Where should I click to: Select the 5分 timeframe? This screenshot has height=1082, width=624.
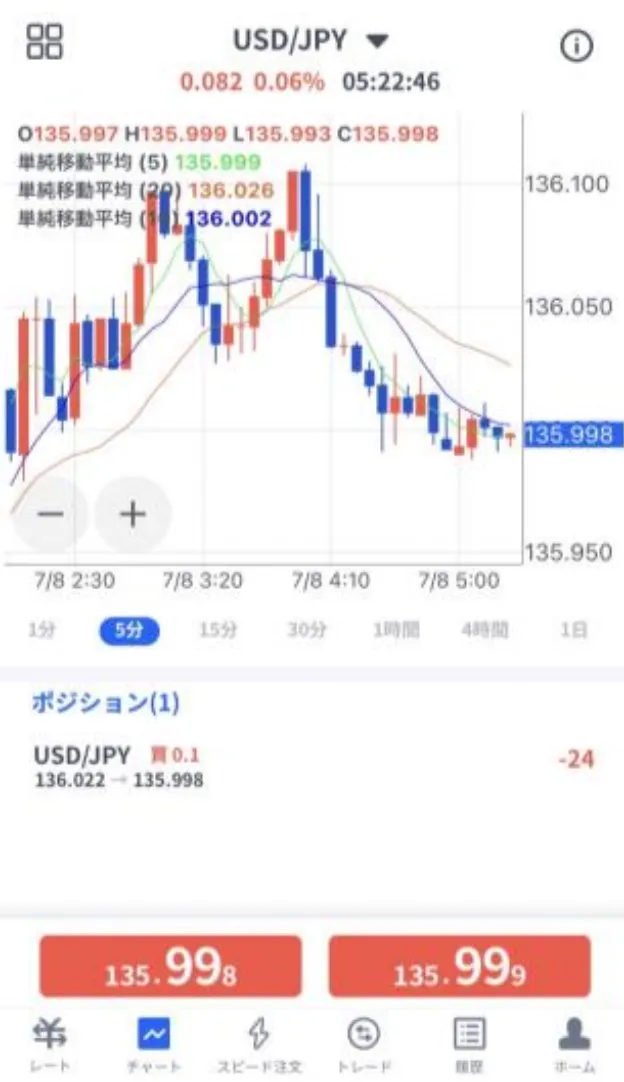coord(130,630)
